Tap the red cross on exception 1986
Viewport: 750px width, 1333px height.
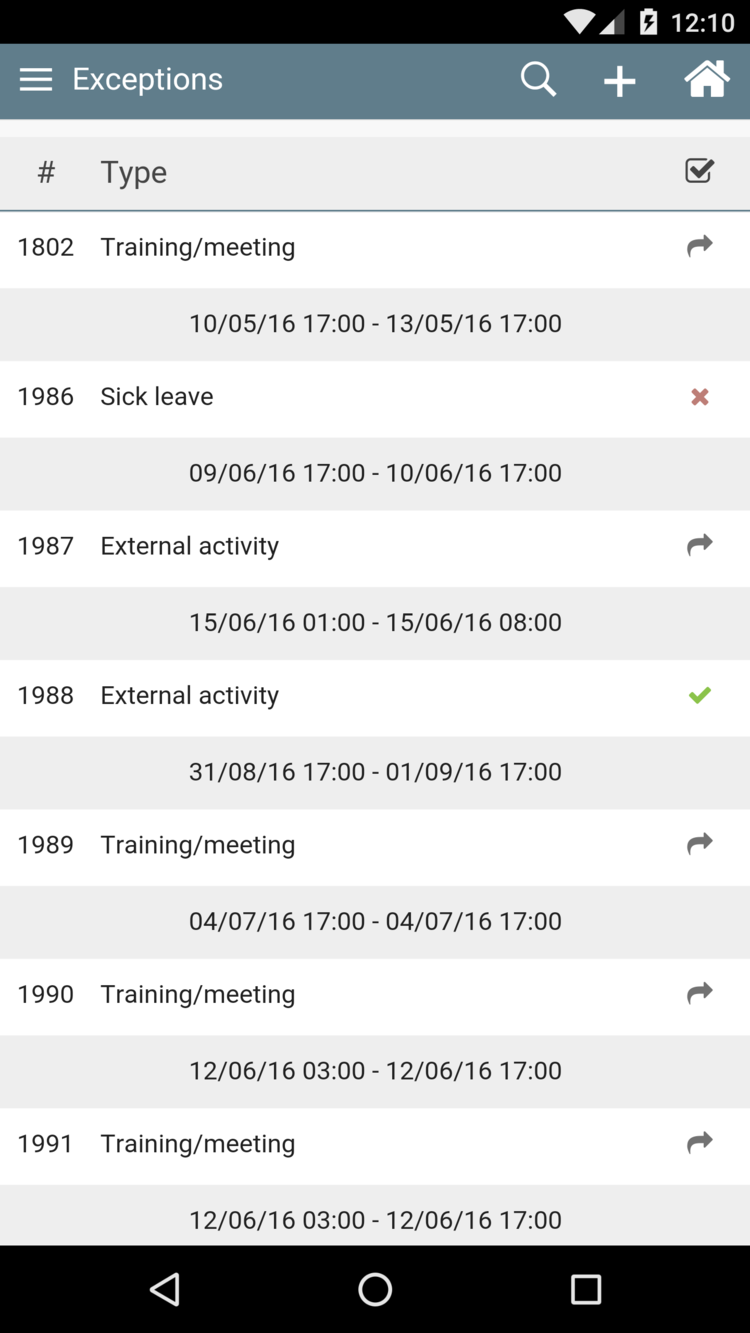click(700, 397)
